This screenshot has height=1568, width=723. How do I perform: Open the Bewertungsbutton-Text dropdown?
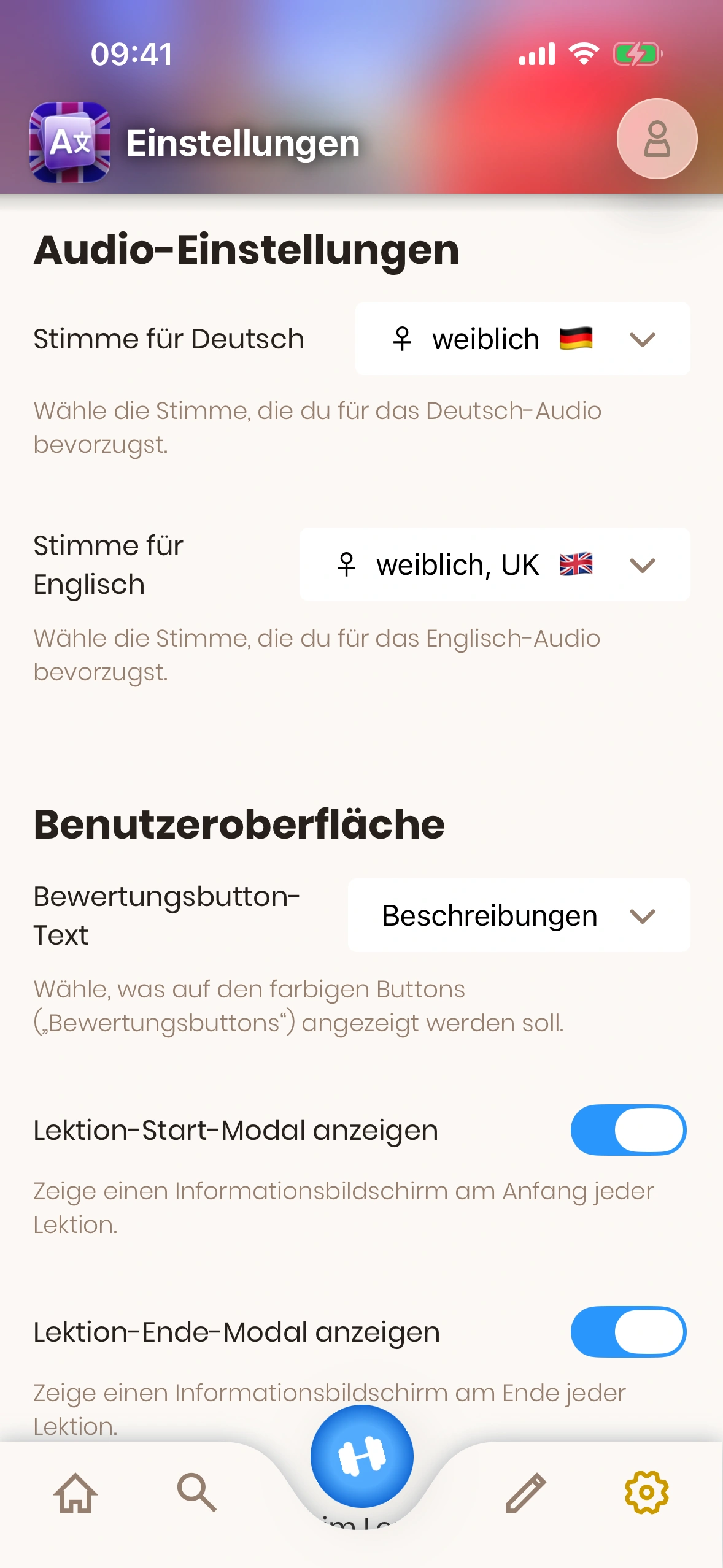[x=519, y=915]
